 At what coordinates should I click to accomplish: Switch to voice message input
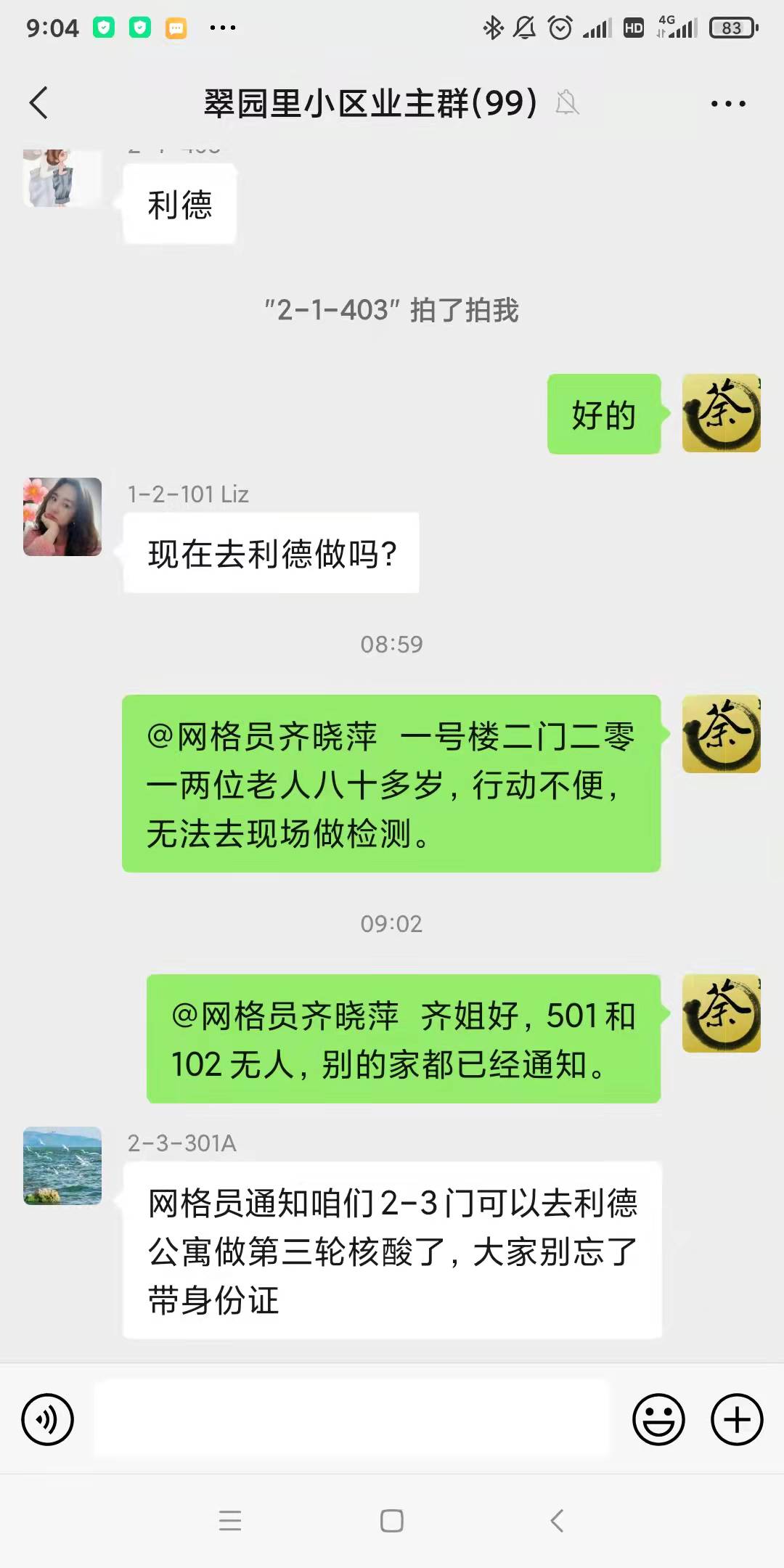point(48,1419)
